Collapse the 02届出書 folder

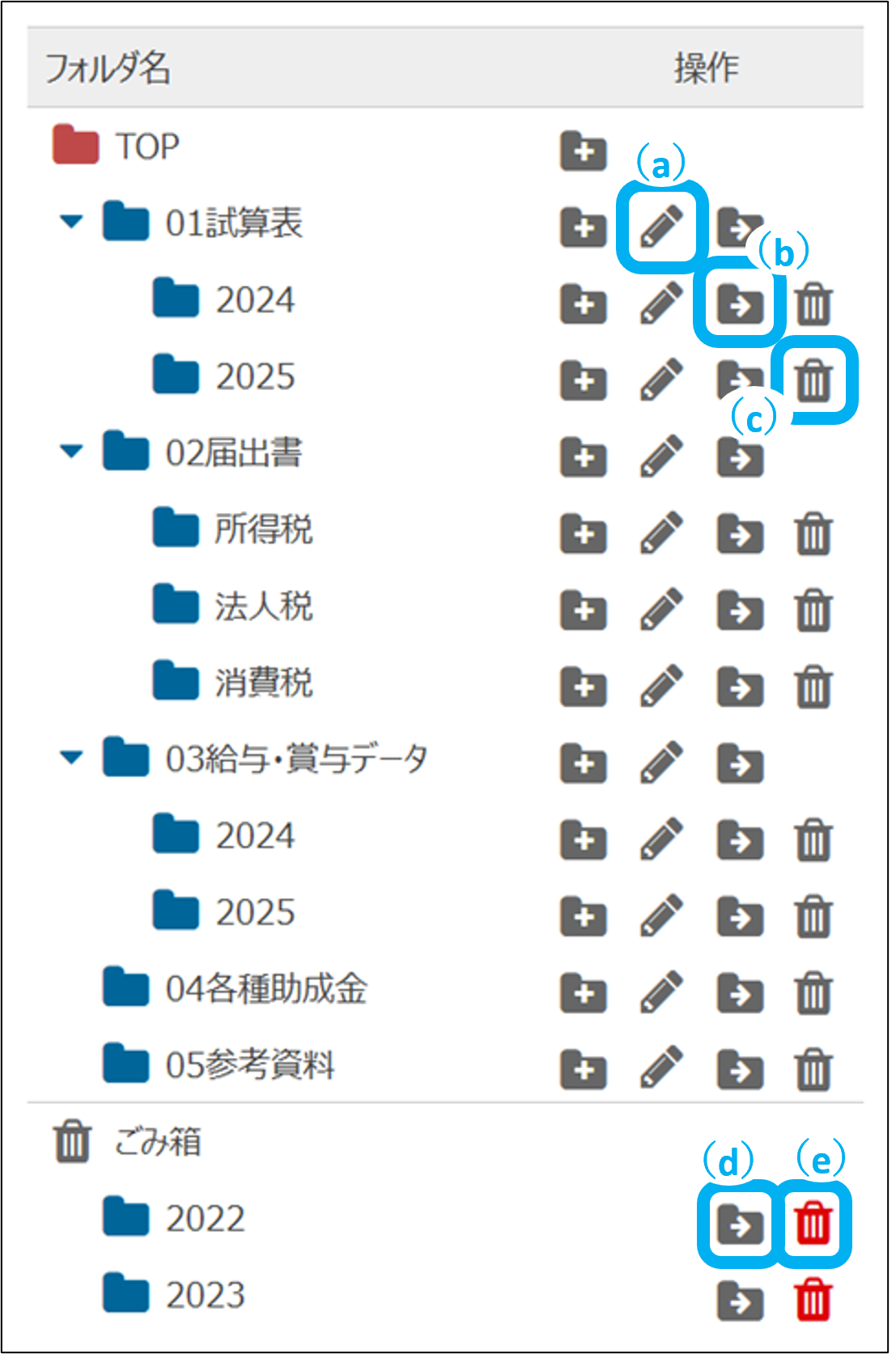pyautogui.click(x=72, y=451)
